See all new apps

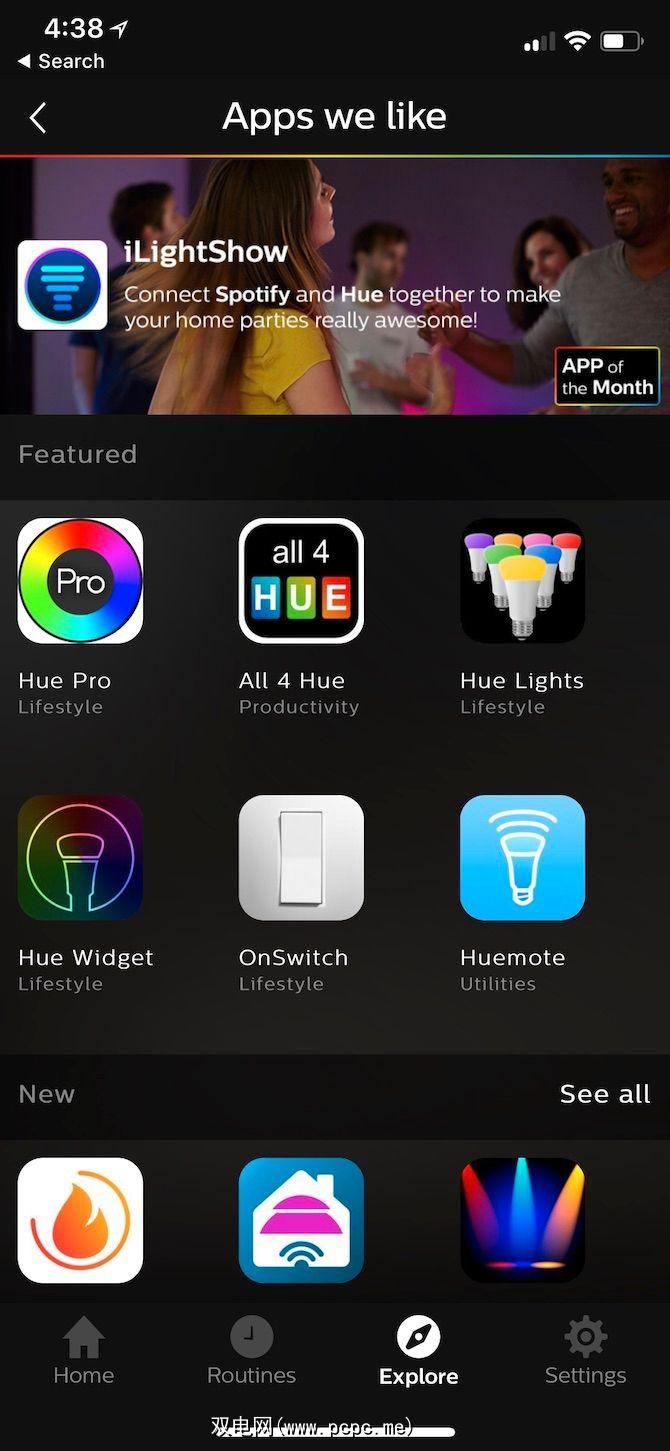click(x=604, y=1094)
